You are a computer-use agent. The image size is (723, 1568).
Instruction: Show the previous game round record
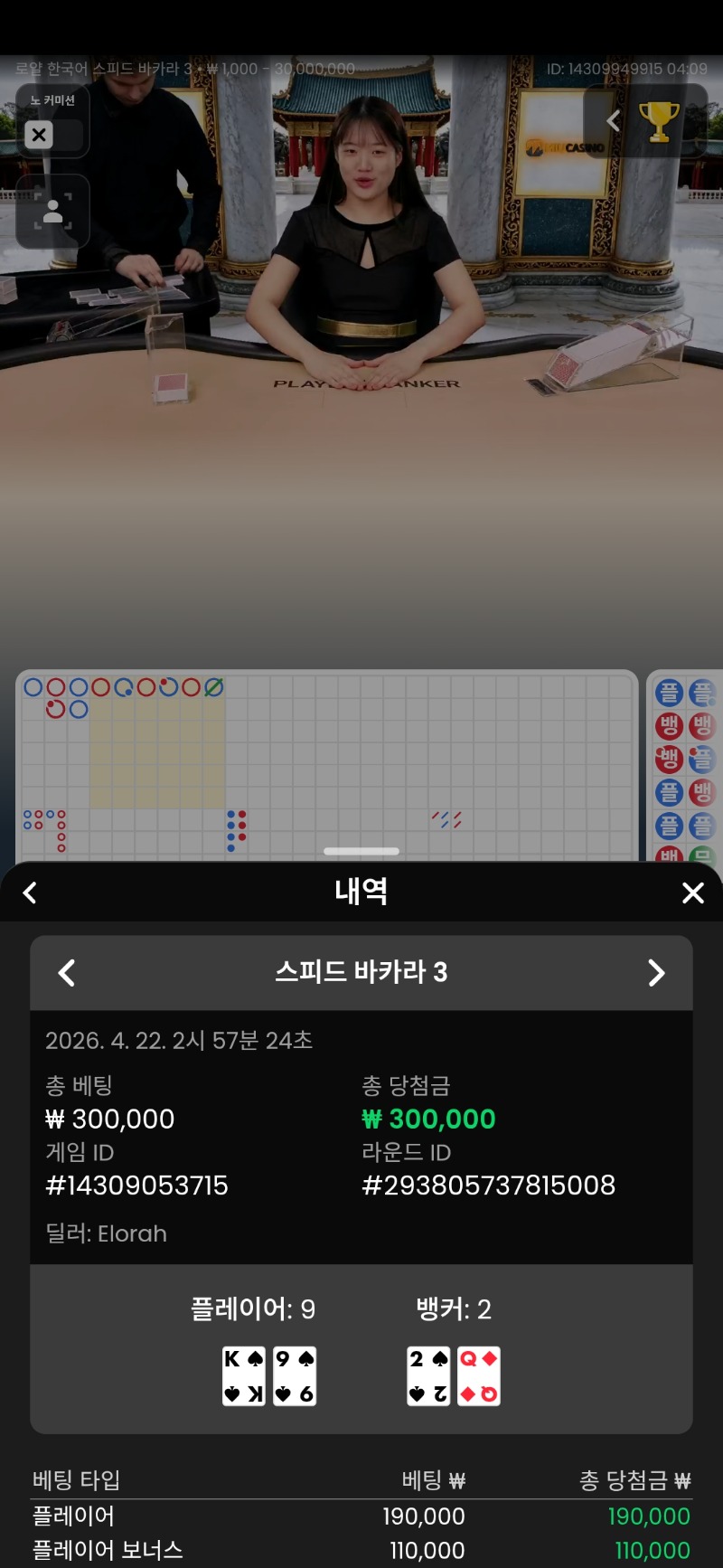[x=66, y=973]
